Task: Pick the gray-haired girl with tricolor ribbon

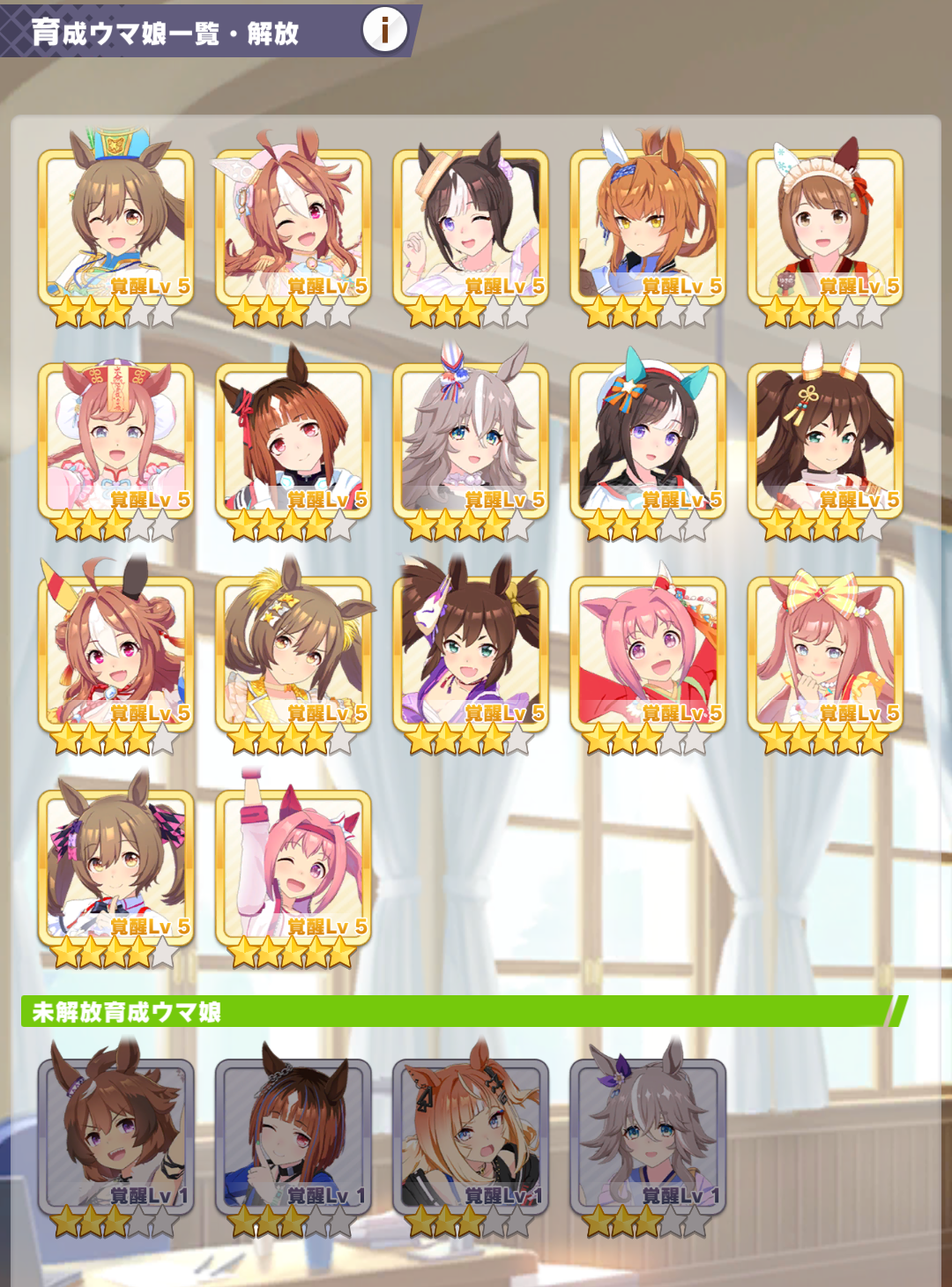Action: (471, 441)
